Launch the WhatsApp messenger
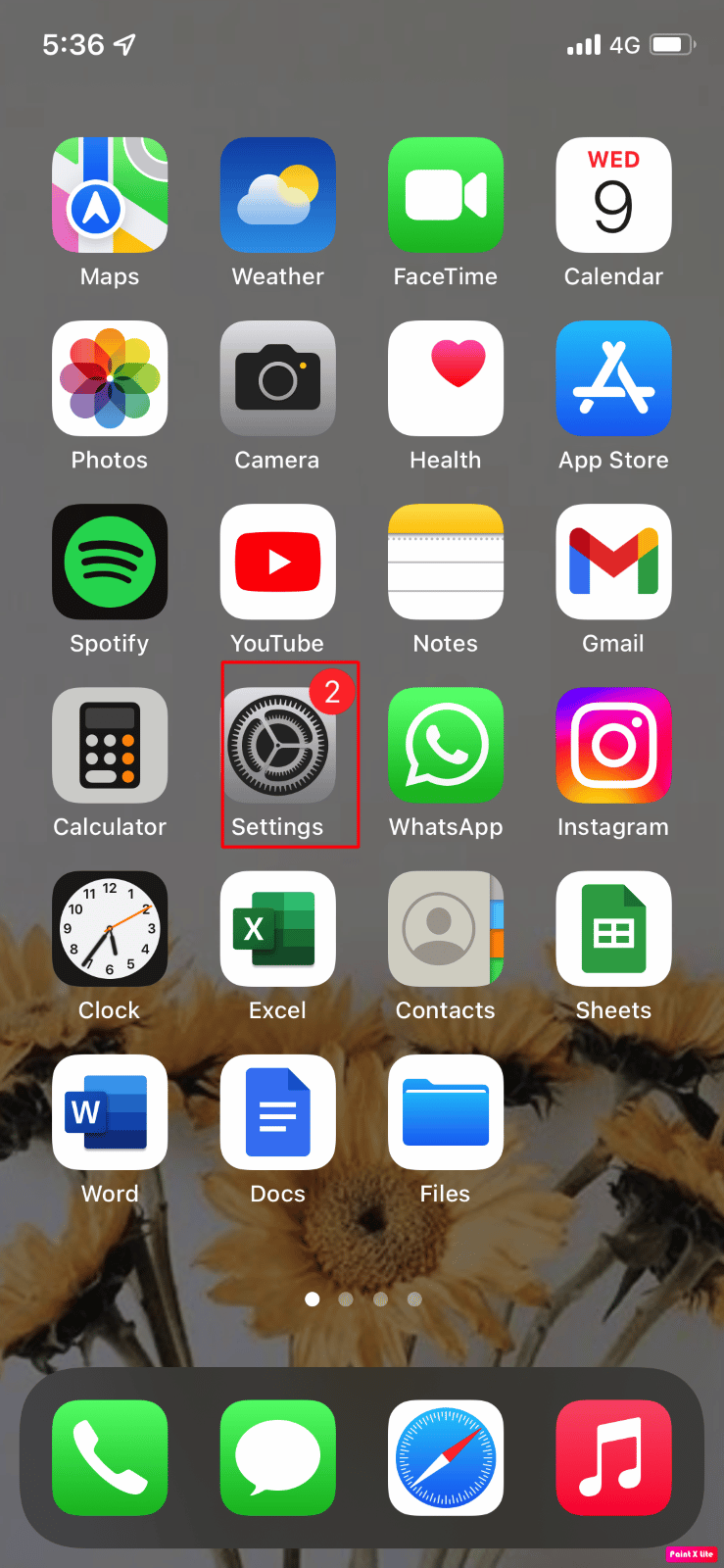The image size is (724, 1568). tap(446, 745)
